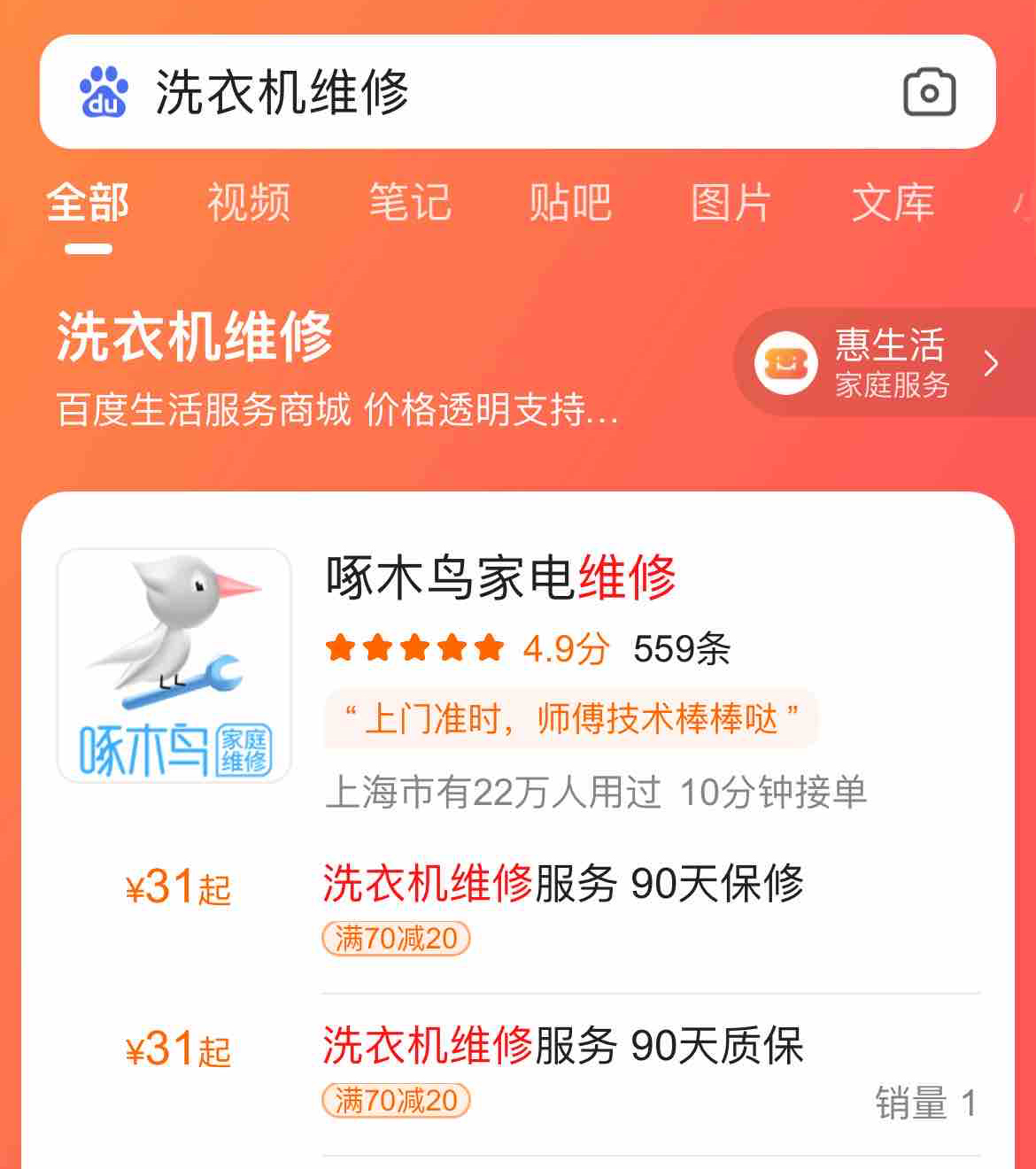This screenshot has height=1169, width=1036.
Task: Switch to the 图片 tab
Action: point(731,204)
